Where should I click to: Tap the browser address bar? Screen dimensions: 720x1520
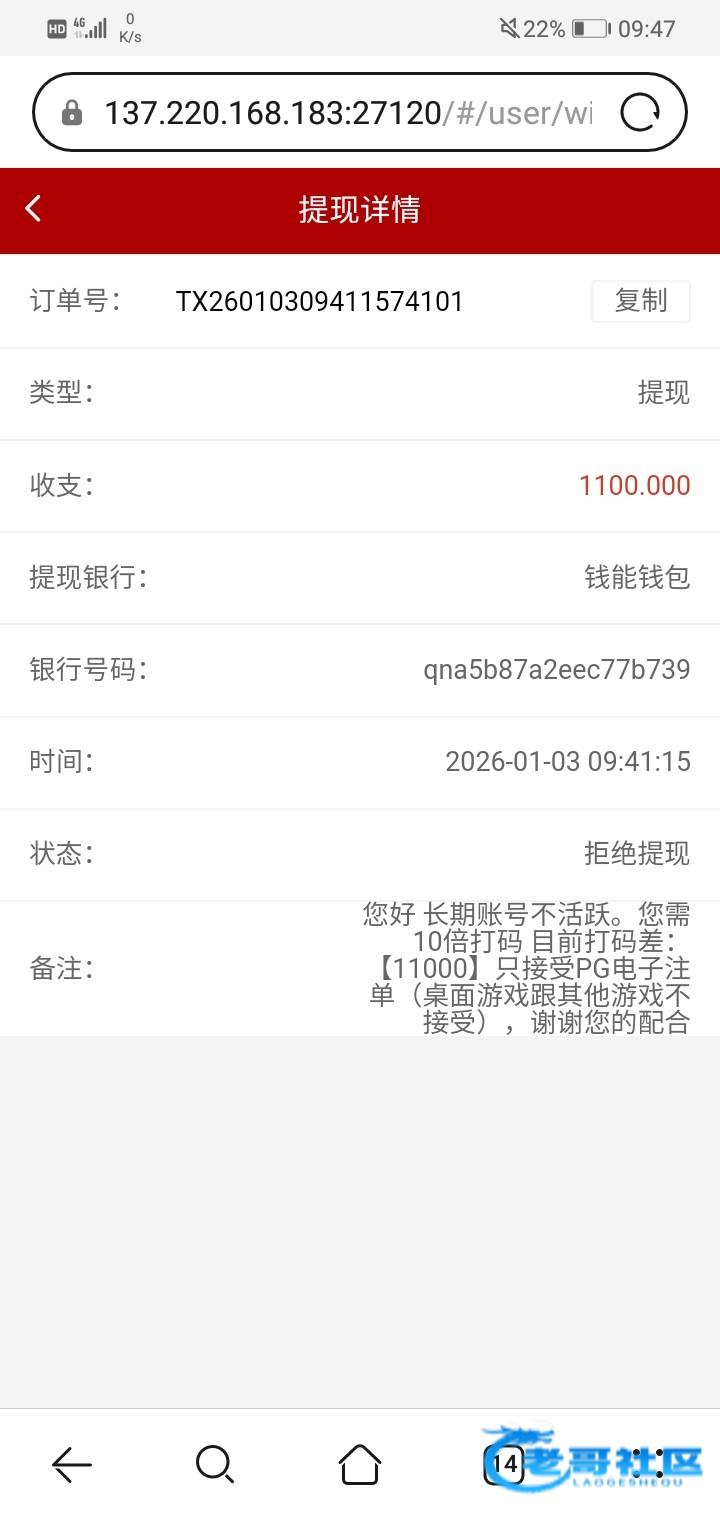(x=340, y=113)
